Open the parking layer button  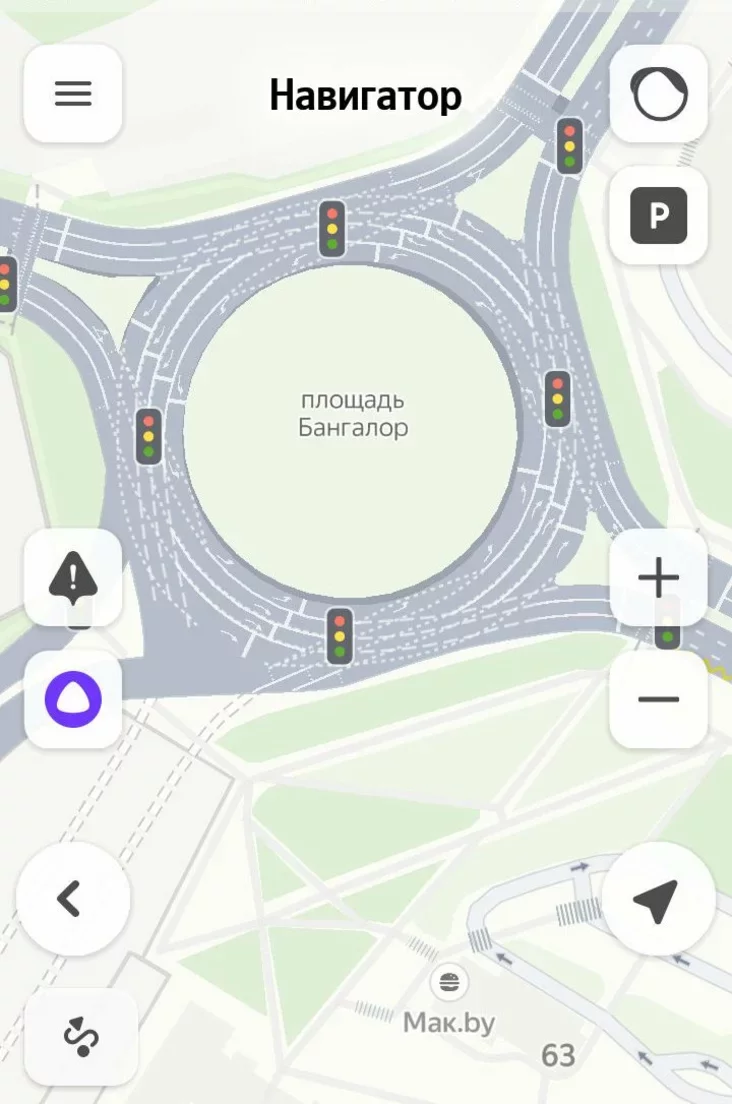click(x=658, y=215)
